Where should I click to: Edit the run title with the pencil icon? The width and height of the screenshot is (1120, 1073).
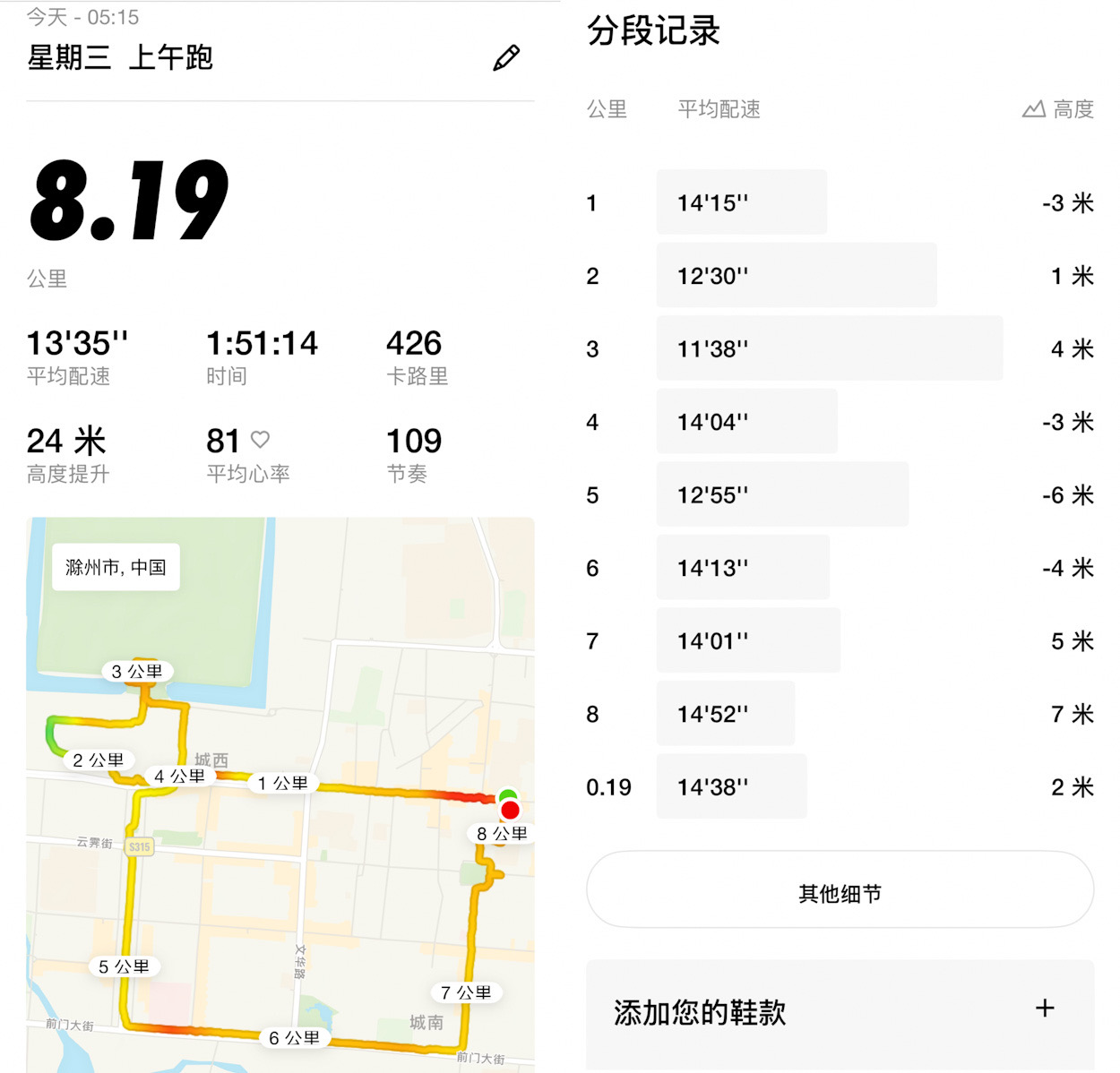coord(506,58)
